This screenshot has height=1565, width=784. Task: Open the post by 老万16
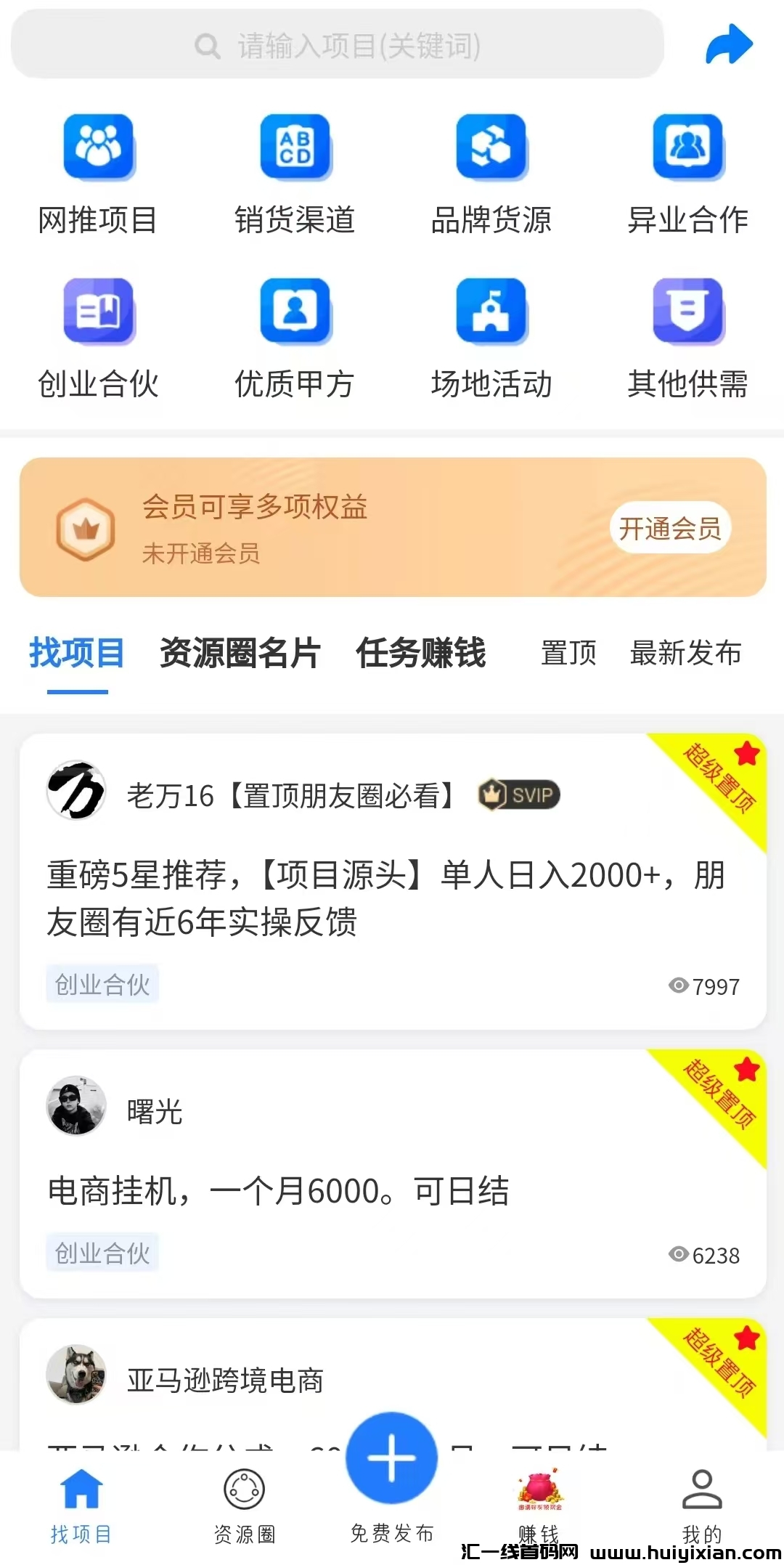point(385,898)
